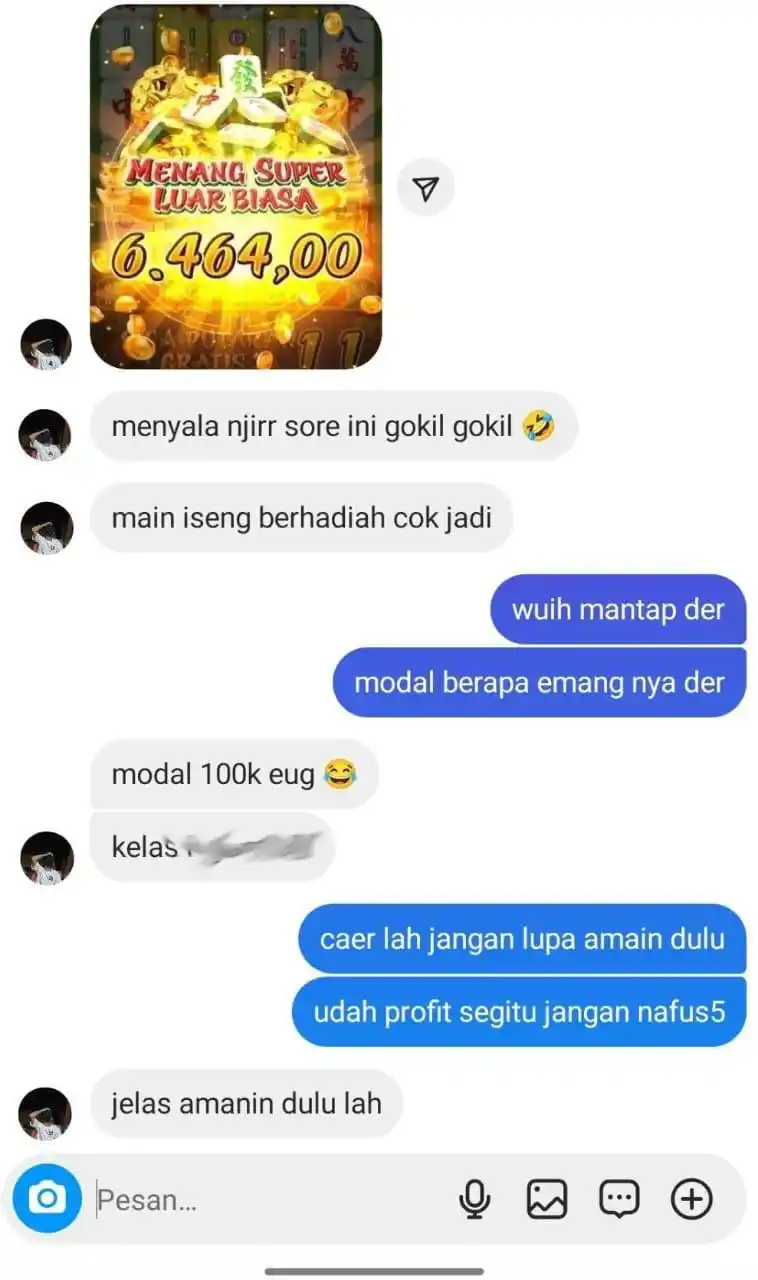Open the sticker and GIF chat icon

click(x=619, y=1198)
